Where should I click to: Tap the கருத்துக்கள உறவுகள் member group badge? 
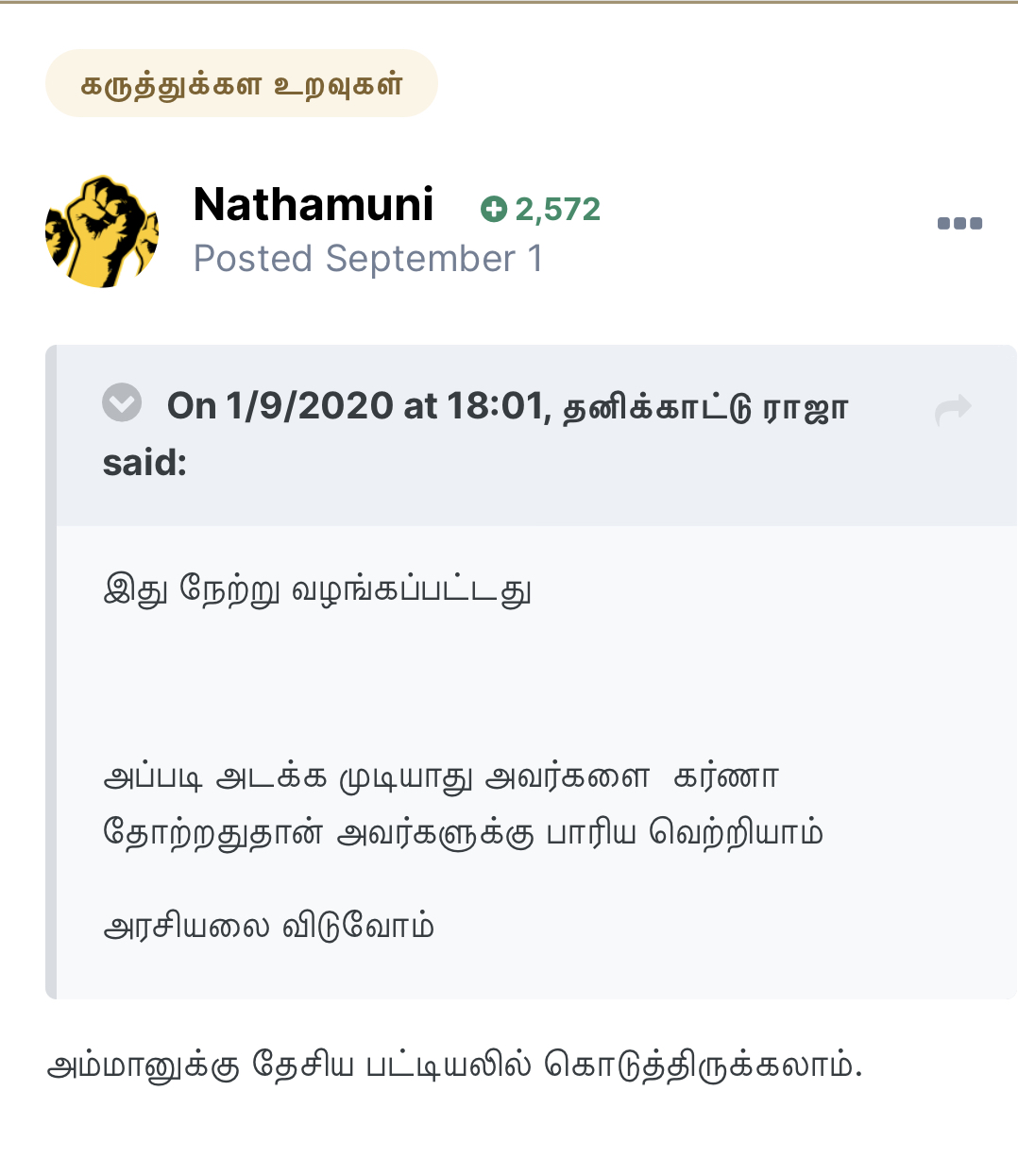click(x=242, y=84)
